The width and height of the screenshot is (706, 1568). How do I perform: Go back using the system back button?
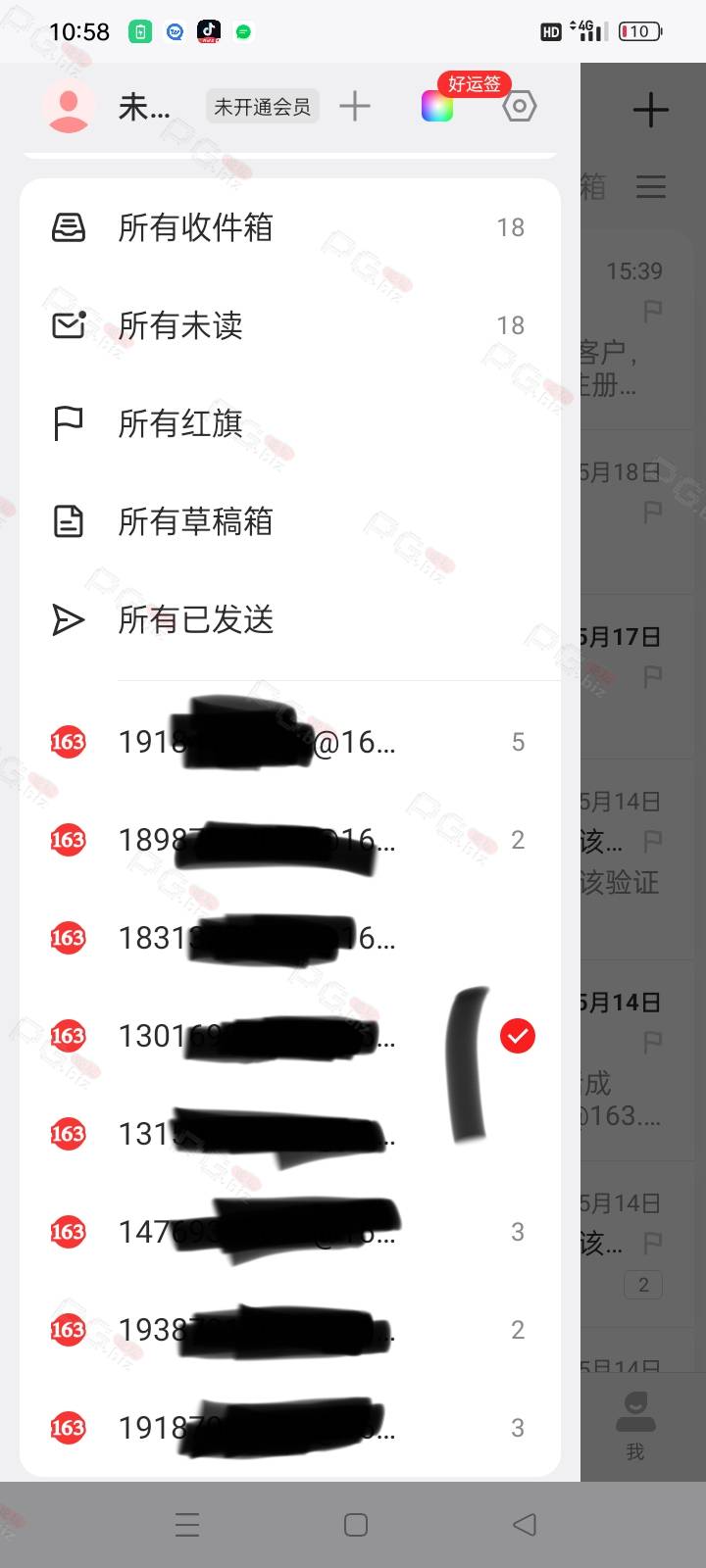coord(525,1525)
